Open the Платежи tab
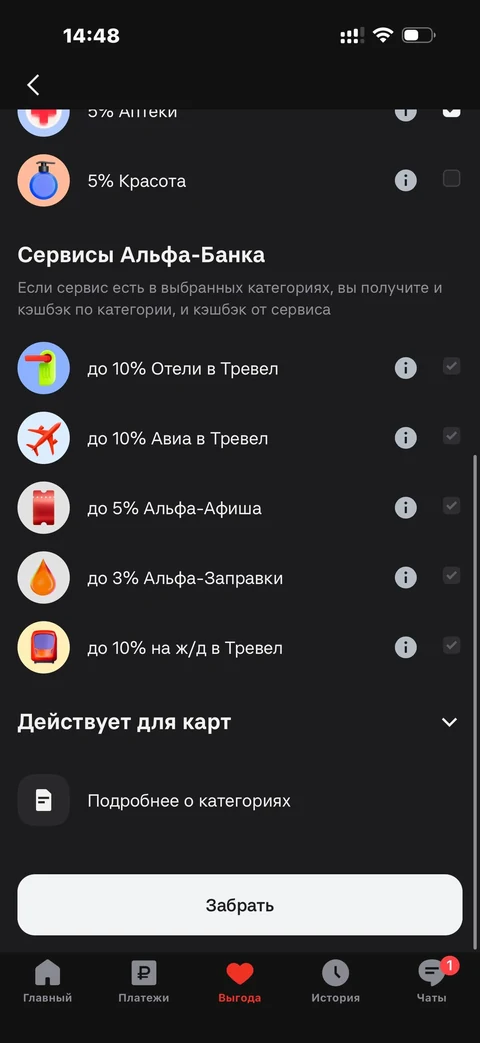Image resolution: width=480 pixels, height=1043 pixels. (144, 982)
